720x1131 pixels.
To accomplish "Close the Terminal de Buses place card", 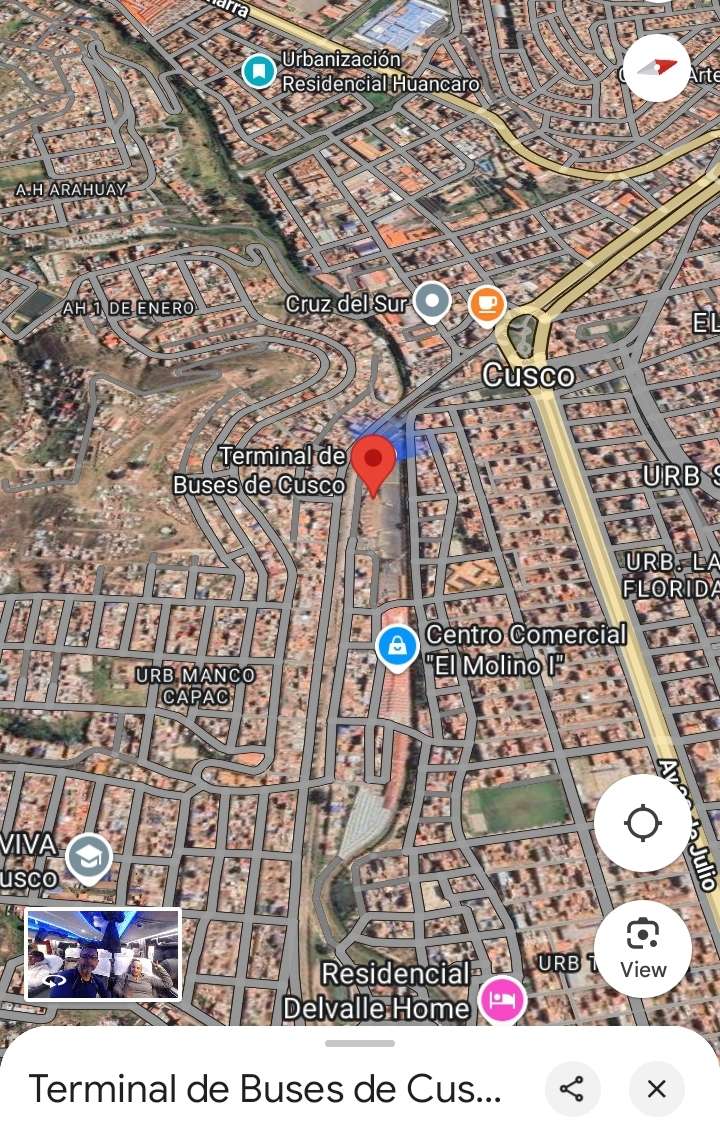I will click(657, 1089).
